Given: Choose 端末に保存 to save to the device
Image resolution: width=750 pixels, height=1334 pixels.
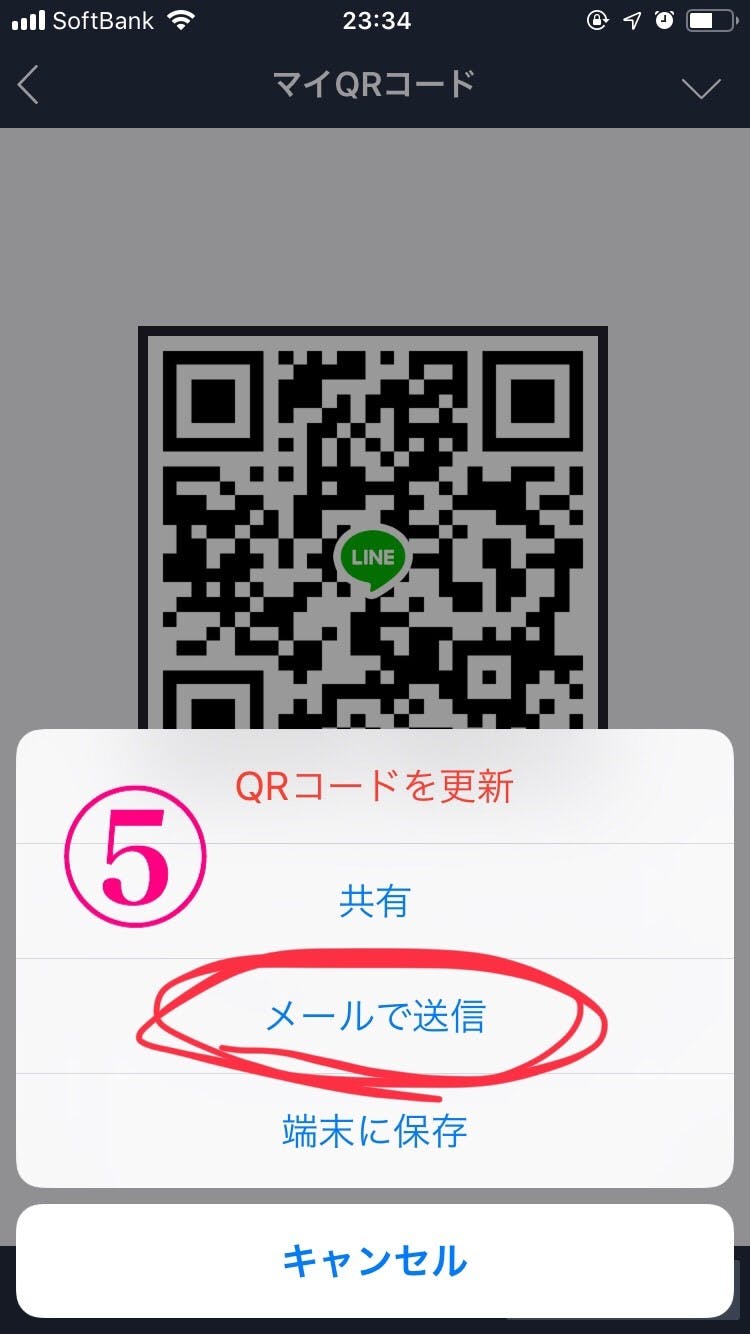Looking at the screenshot, I should 374,1132.
